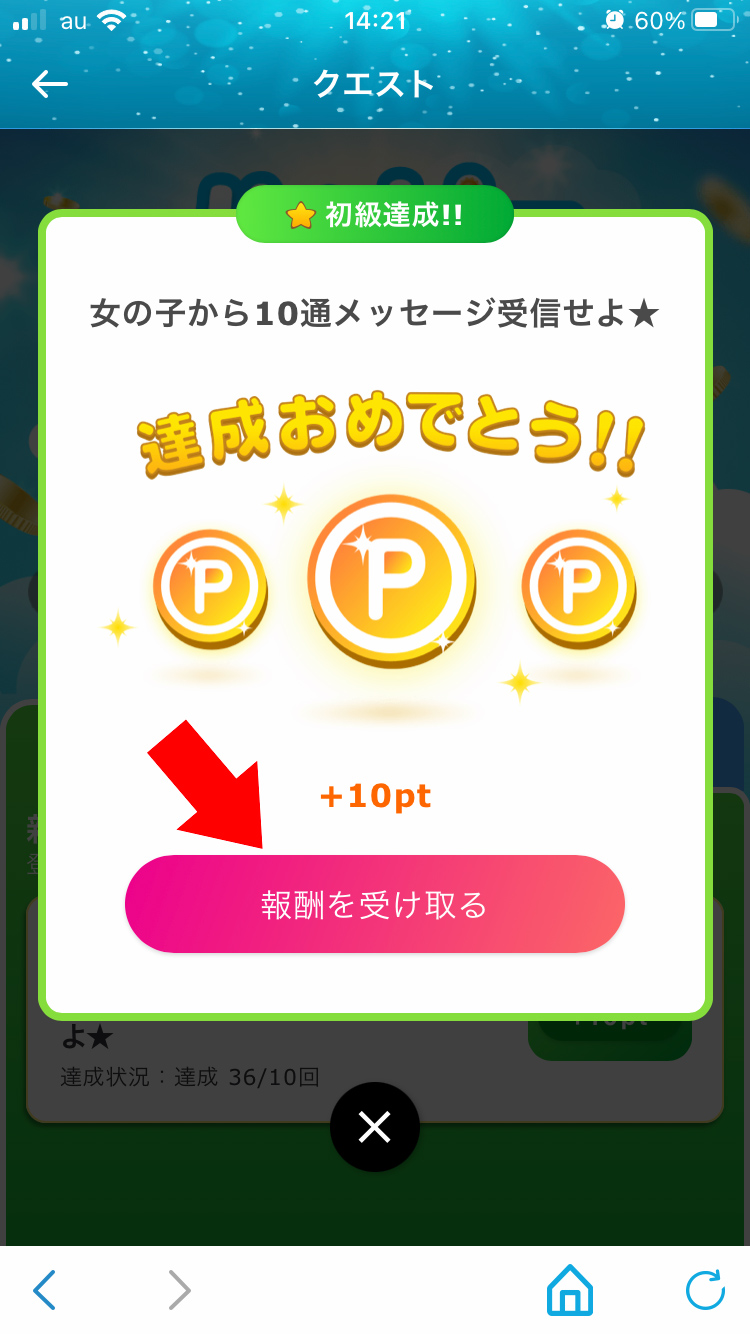Reload the page with the refresh icon
The height and width of the screenshot is (1334, 750).
[705, 1290]
